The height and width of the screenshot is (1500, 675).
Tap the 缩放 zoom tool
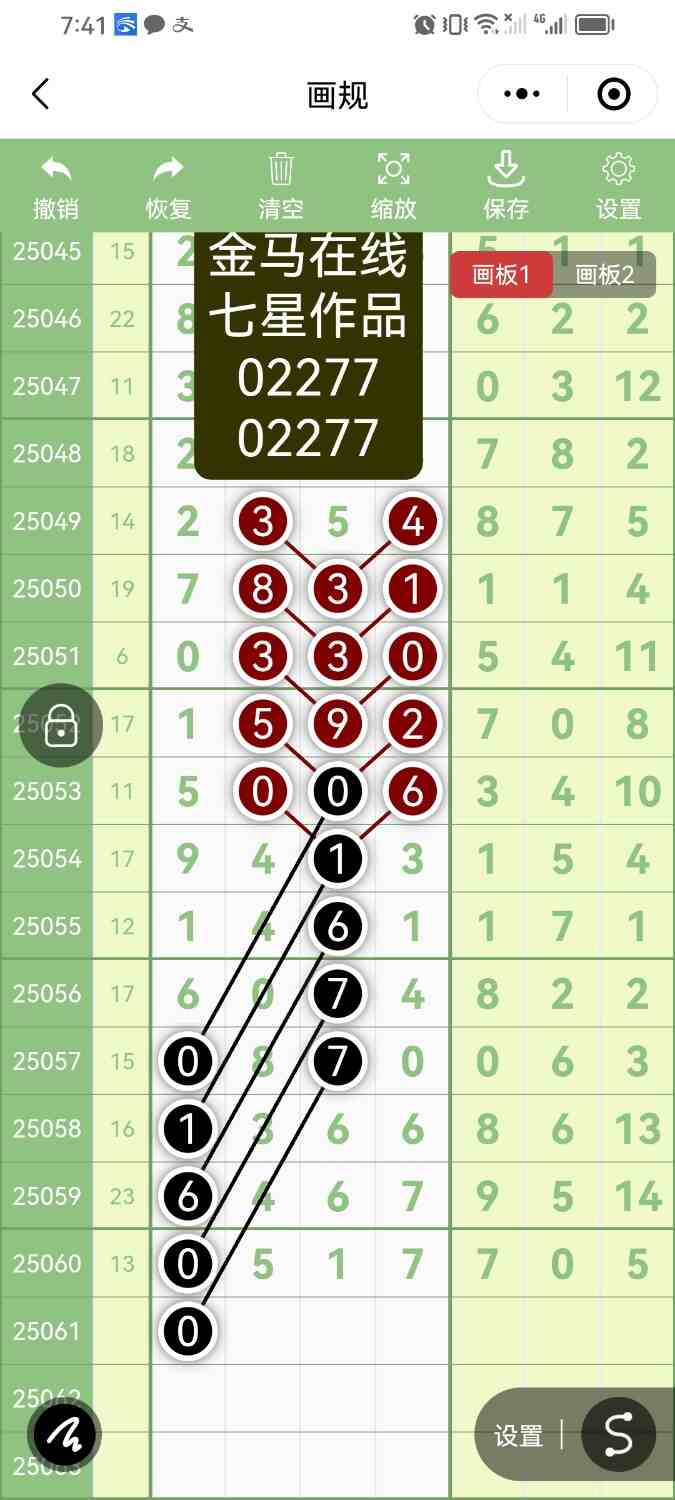pyautogui.click(x=393, y=187)
